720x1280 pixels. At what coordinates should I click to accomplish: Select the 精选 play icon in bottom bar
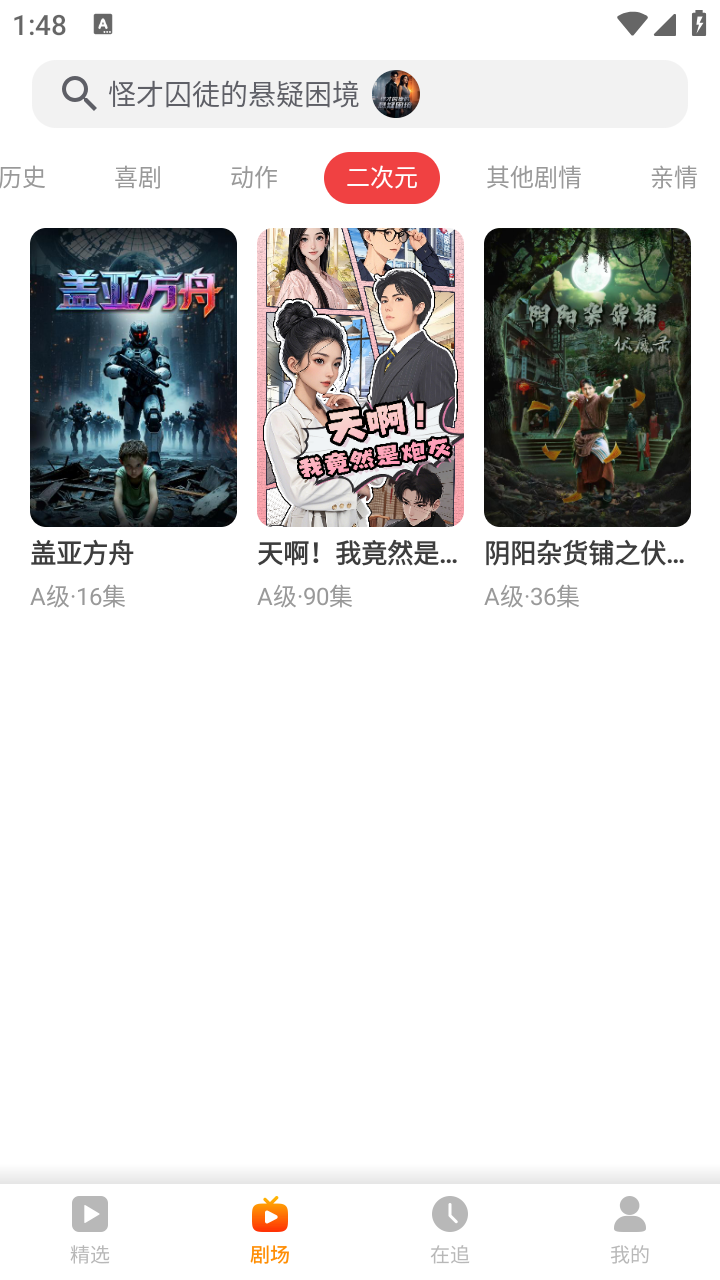[x=90, y=1213]
